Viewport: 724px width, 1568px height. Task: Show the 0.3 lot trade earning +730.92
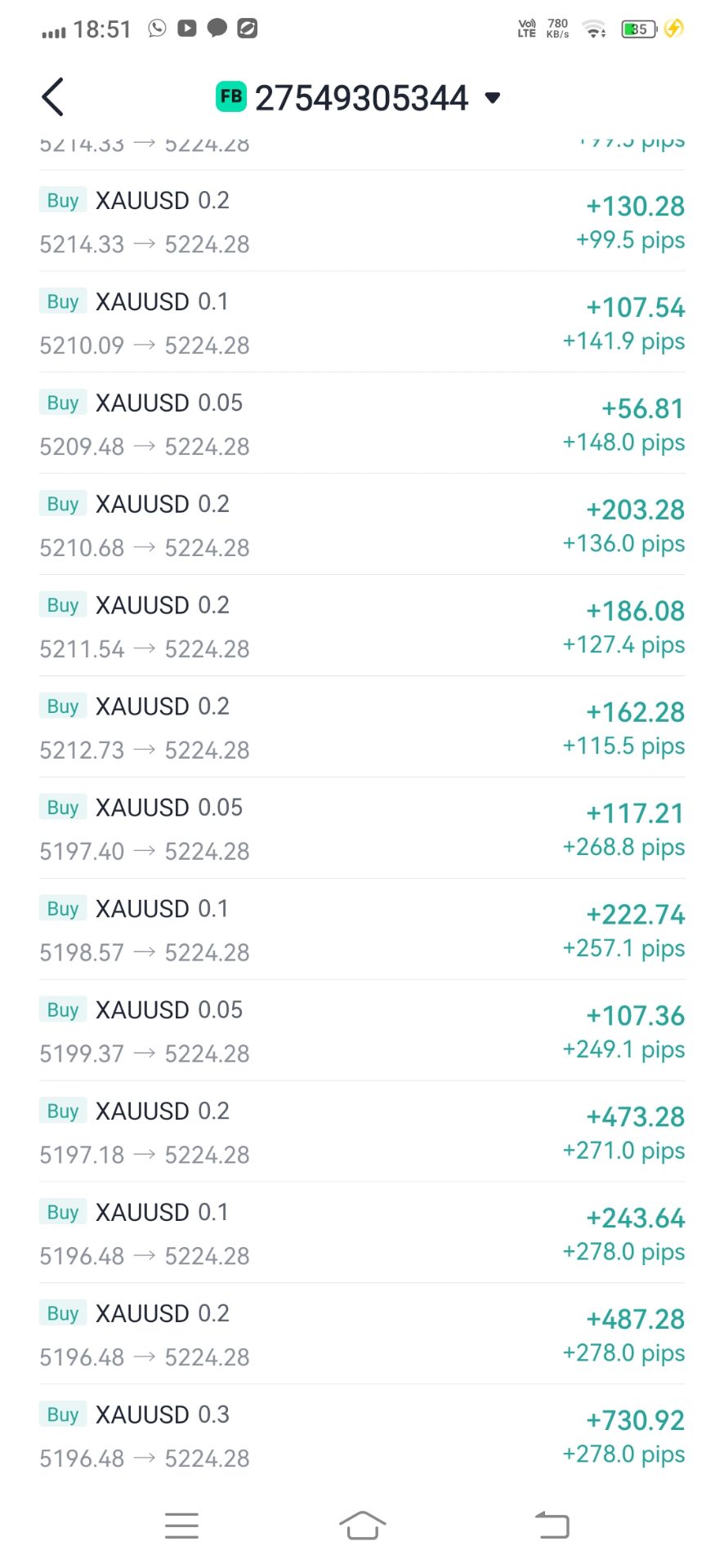(361, 1437)
